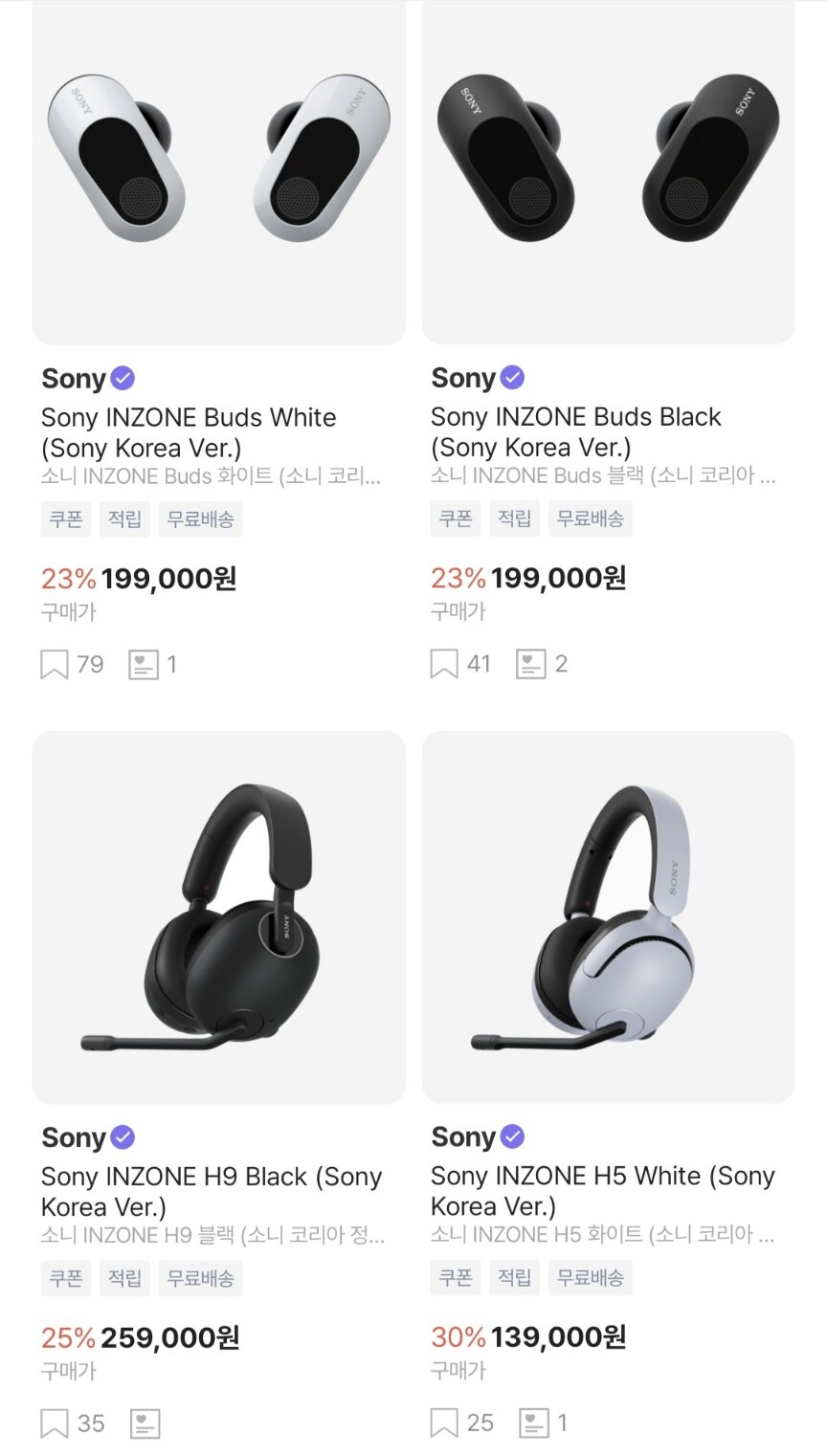The image size is (827, 1456).
Task: View reviews for INZONE H5 White
Action: coord(534,1423)
